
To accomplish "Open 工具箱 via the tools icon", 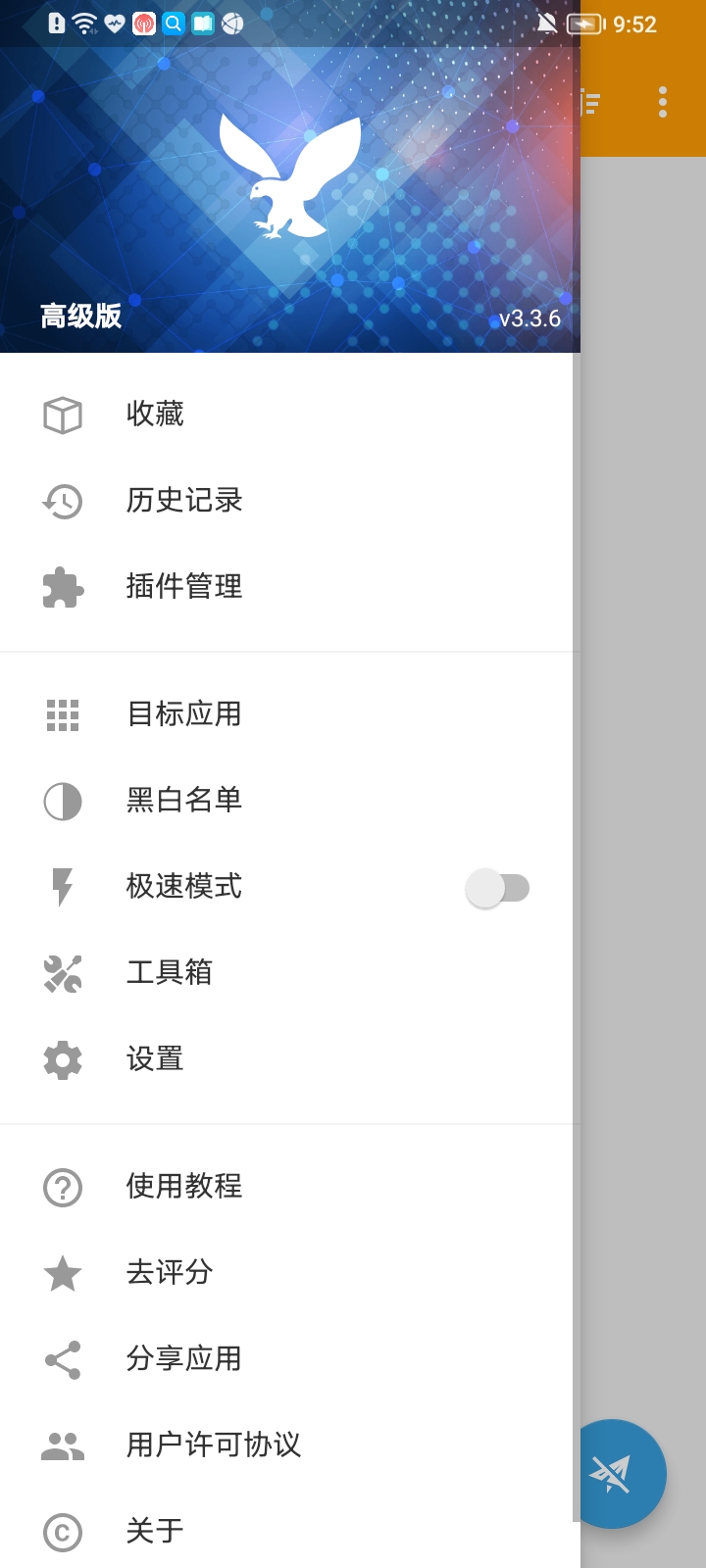I will (62, 973).
